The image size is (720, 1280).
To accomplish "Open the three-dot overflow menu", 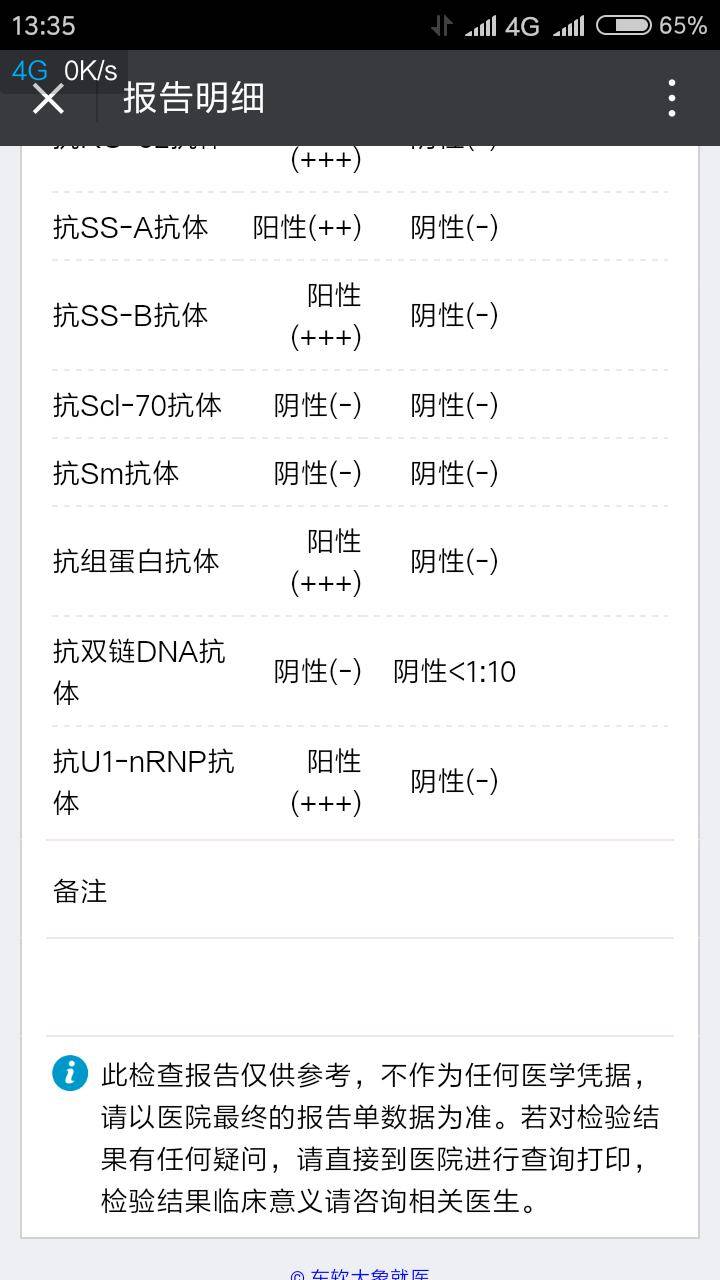I will point(672,98).
